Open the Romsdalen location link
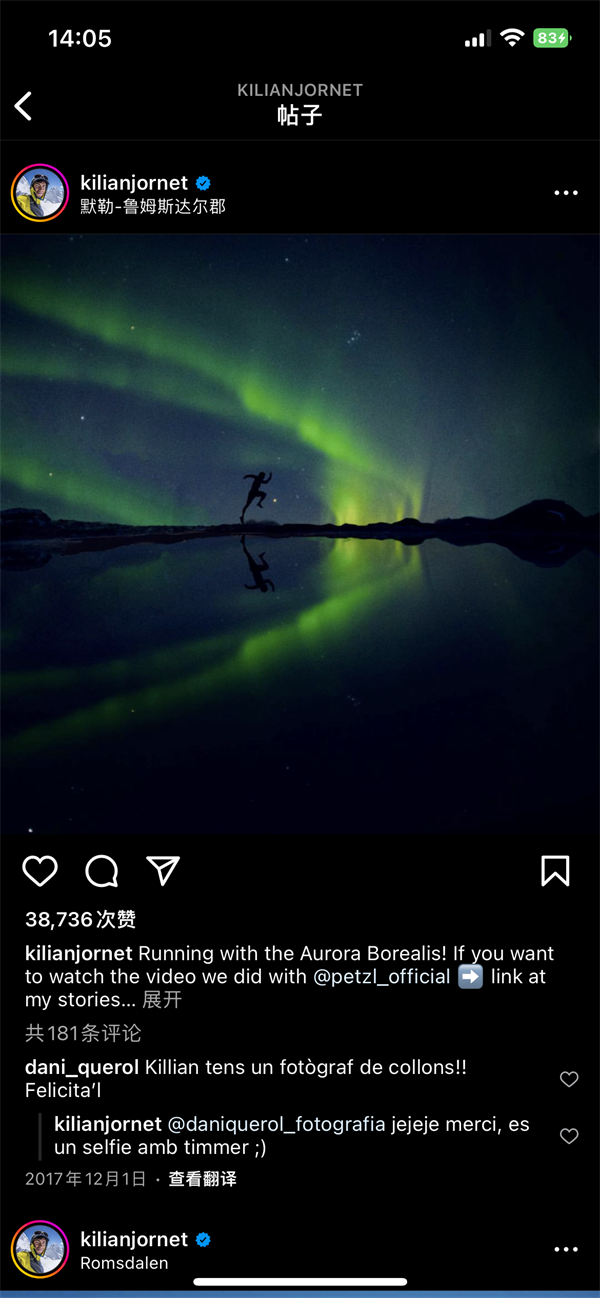This screenshot has height=1298, width=600. [124, 1263]
